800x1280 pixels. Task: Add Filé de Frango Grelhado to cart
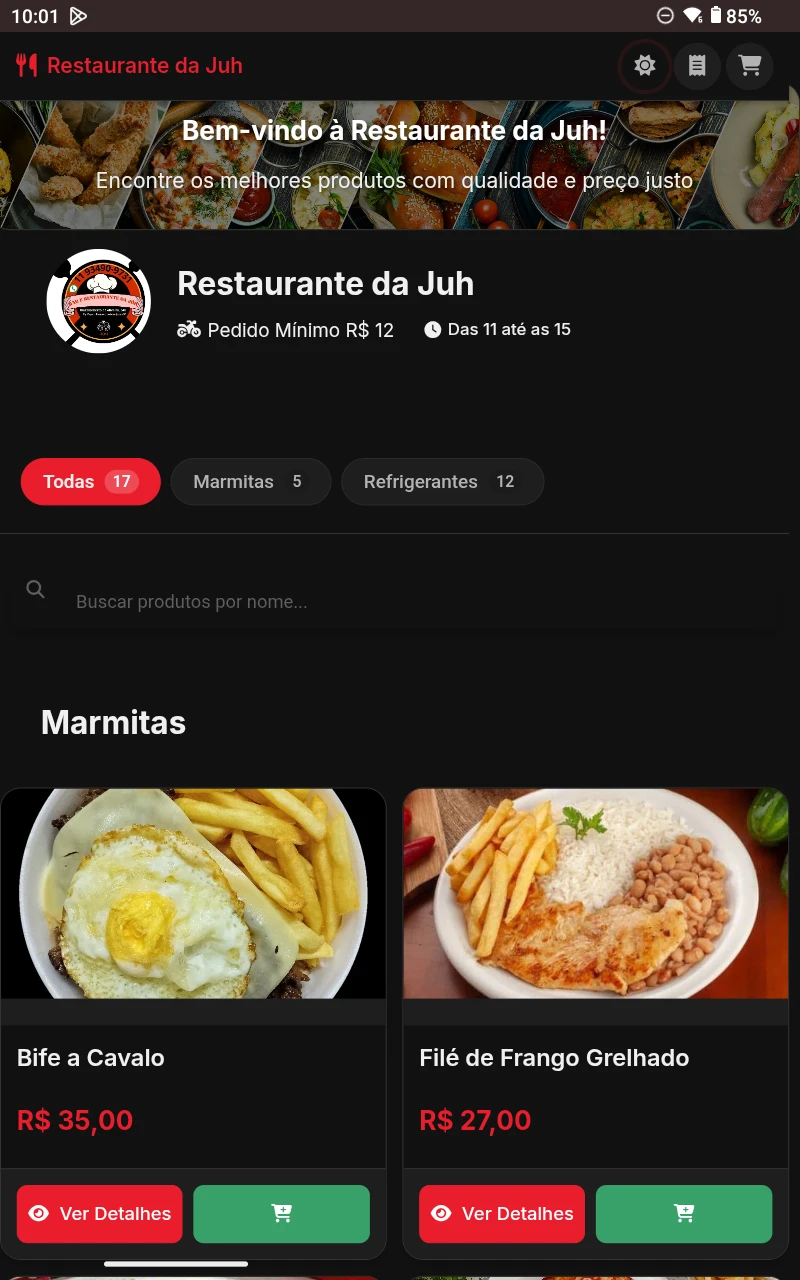(684, 1214)
